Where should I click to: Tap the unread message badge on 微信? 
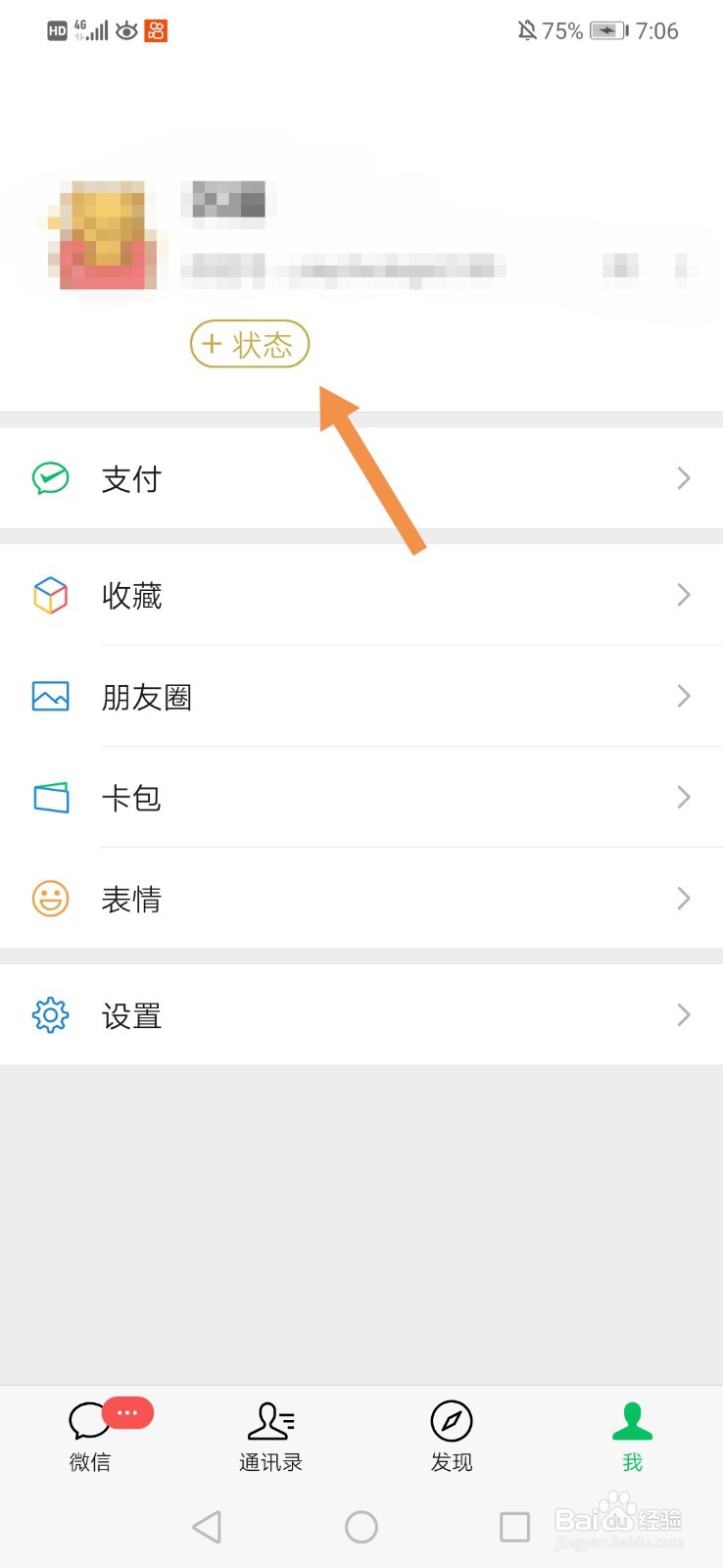point(127,1411)
